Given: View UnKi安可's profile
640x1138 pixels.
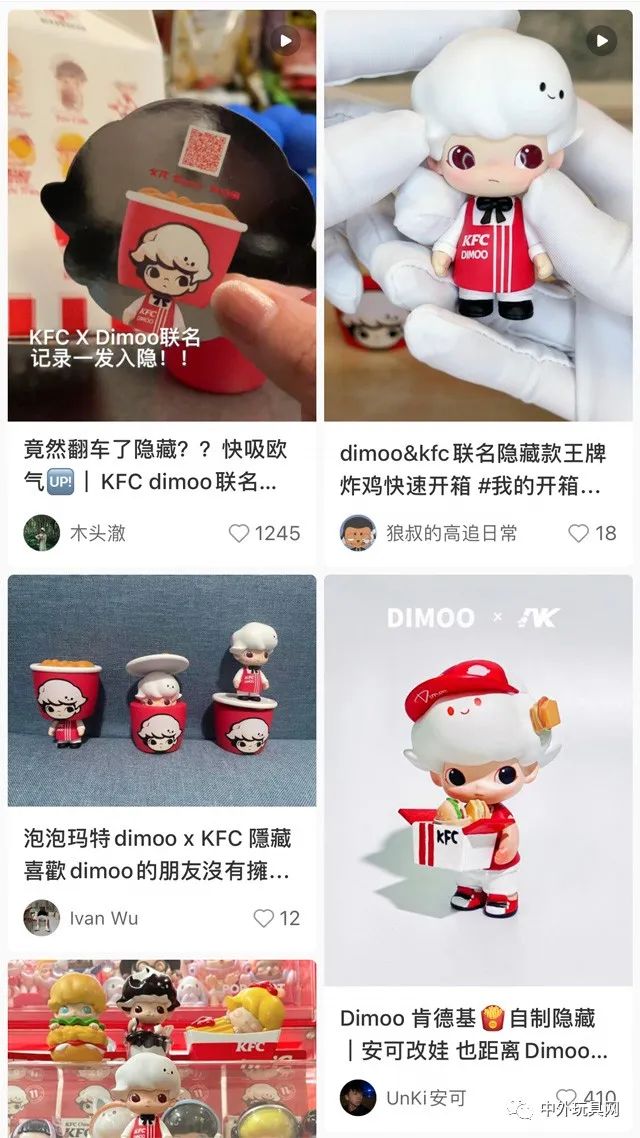Looking at the screenshot, I should pos(358,1097).
